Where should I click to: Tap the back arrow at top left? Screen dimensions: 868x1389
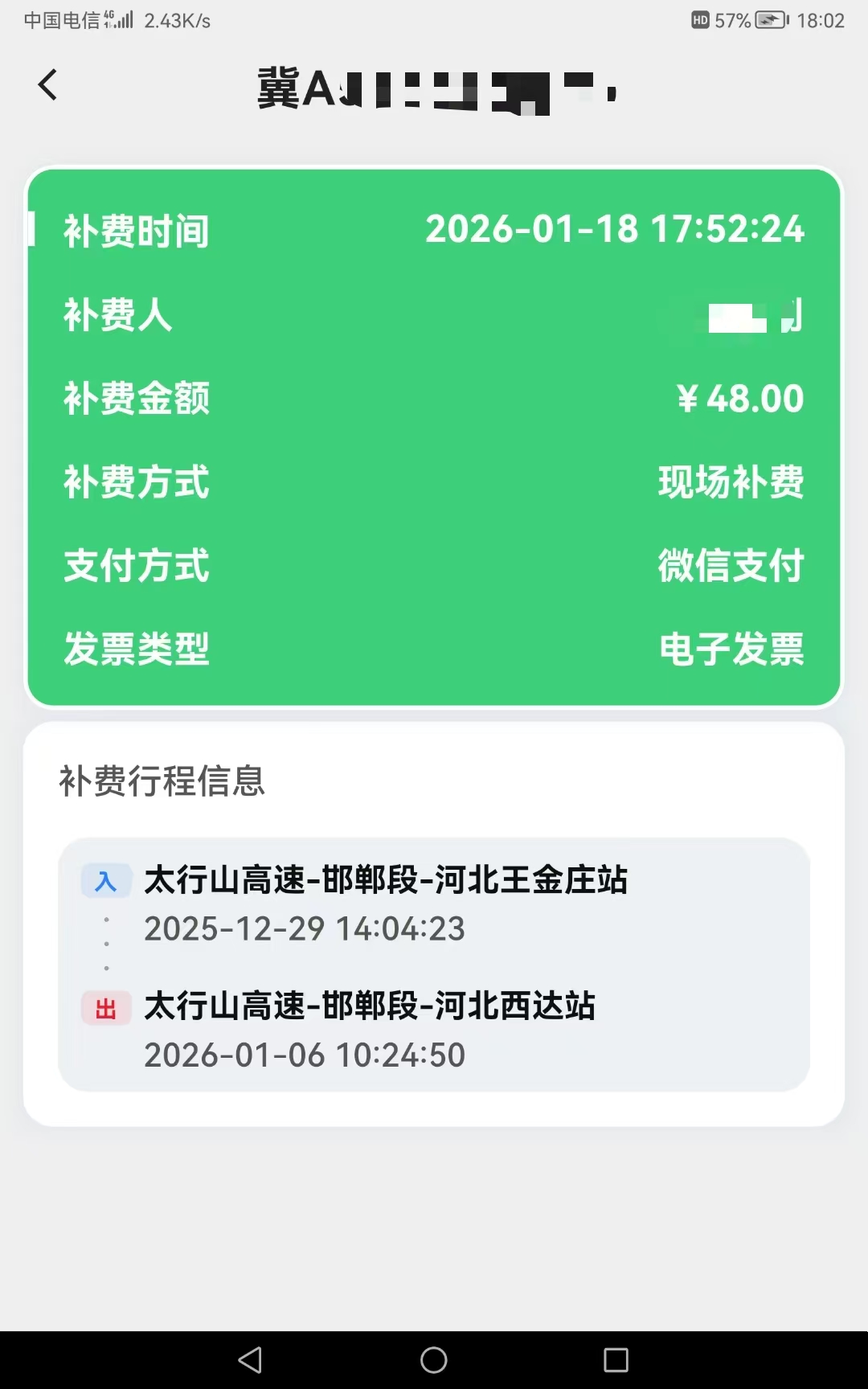tap(47, 84)
